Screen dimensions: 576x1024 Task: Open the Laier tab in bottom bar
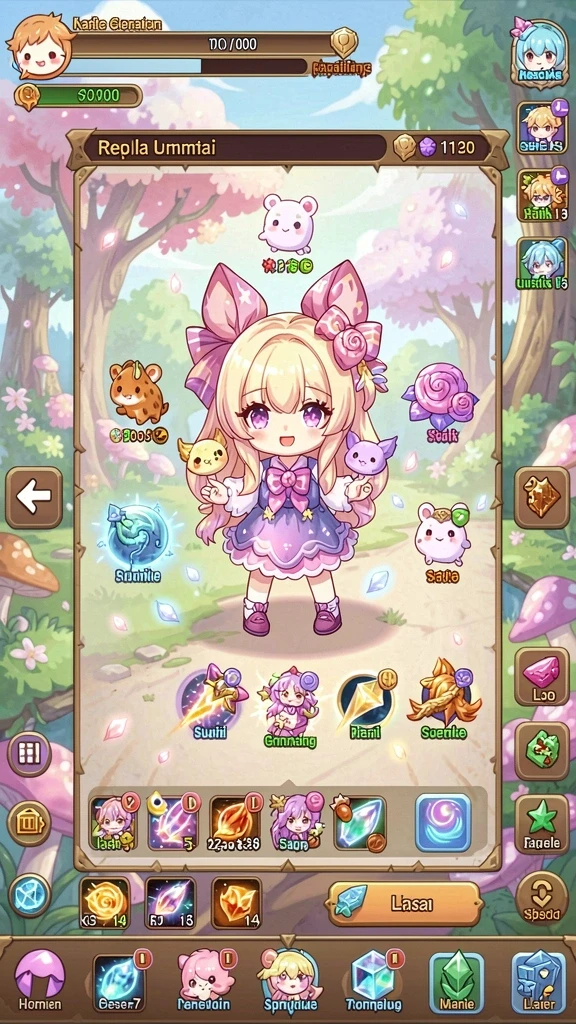539,982
